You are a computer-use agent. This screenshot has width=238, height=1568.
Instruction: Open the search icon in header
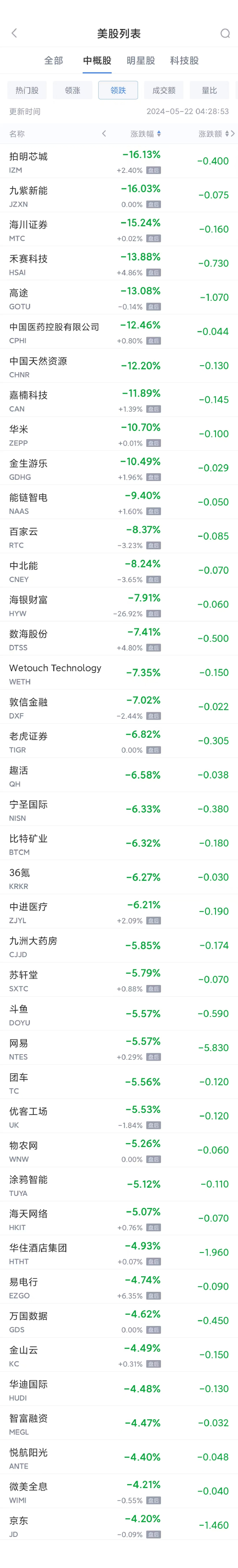pyautogui.click(x=225, y=33)
